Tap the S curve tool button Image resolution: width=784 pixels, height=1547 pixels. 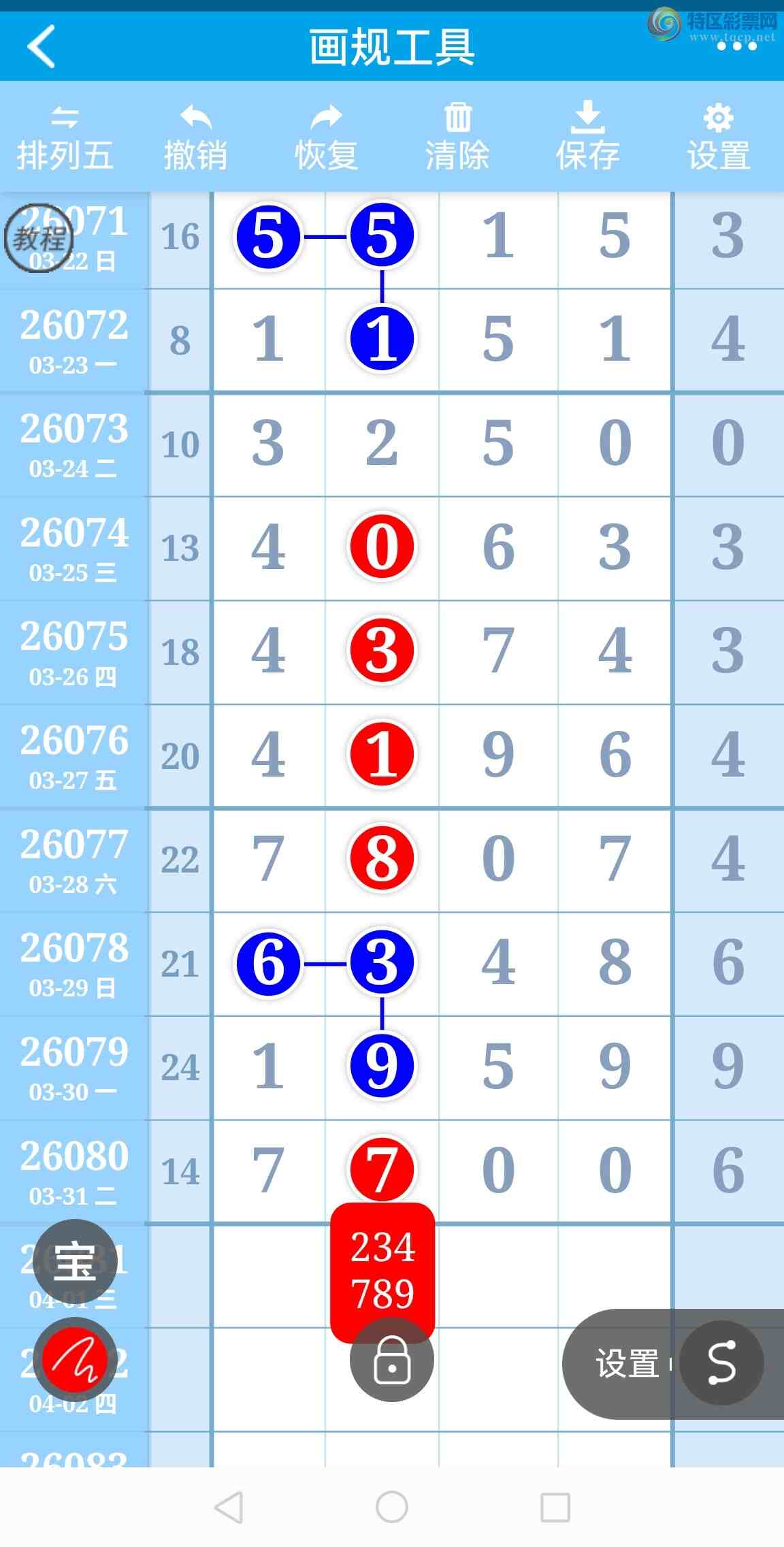(x=721, y=1363)
